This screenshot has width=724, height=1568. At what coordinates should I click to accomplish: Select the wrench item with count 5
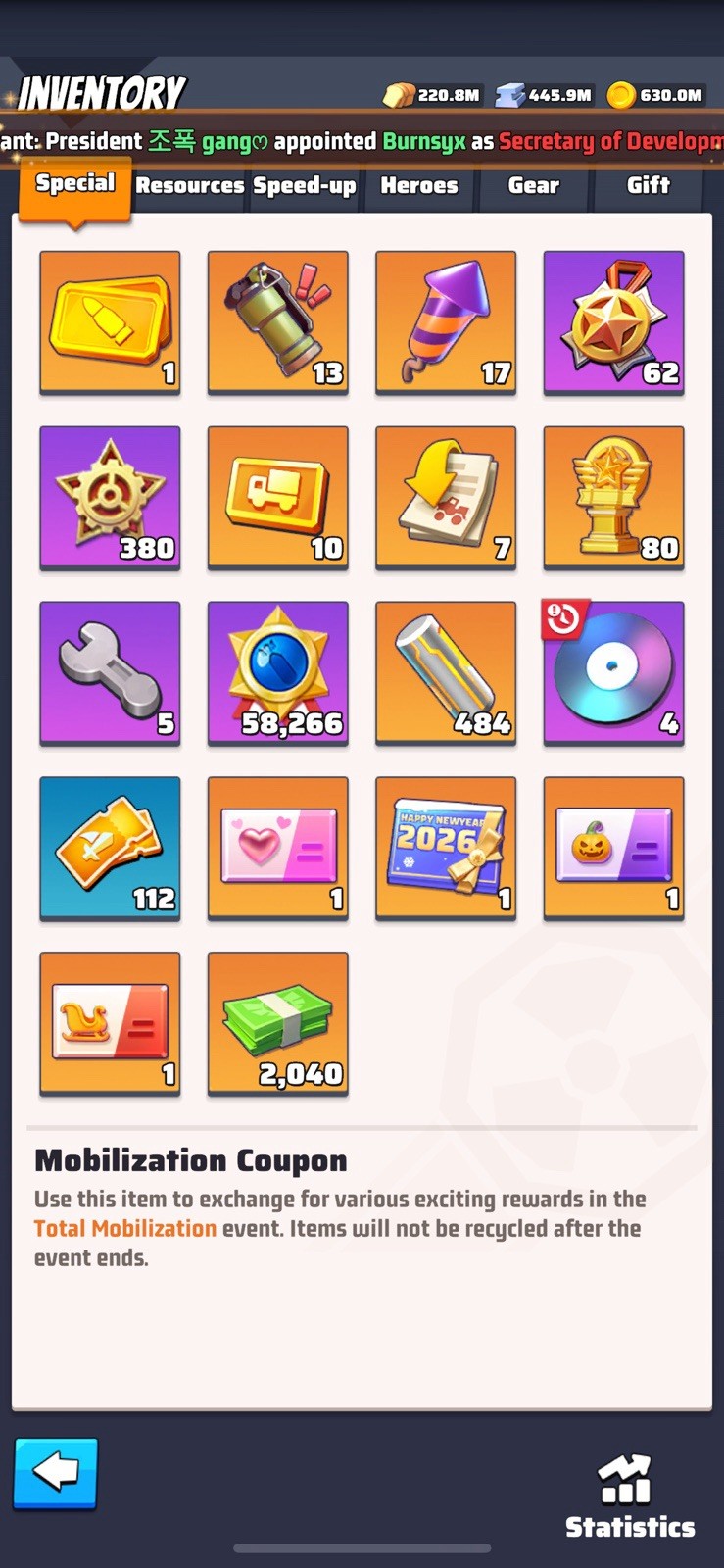[x=110, y=673]
